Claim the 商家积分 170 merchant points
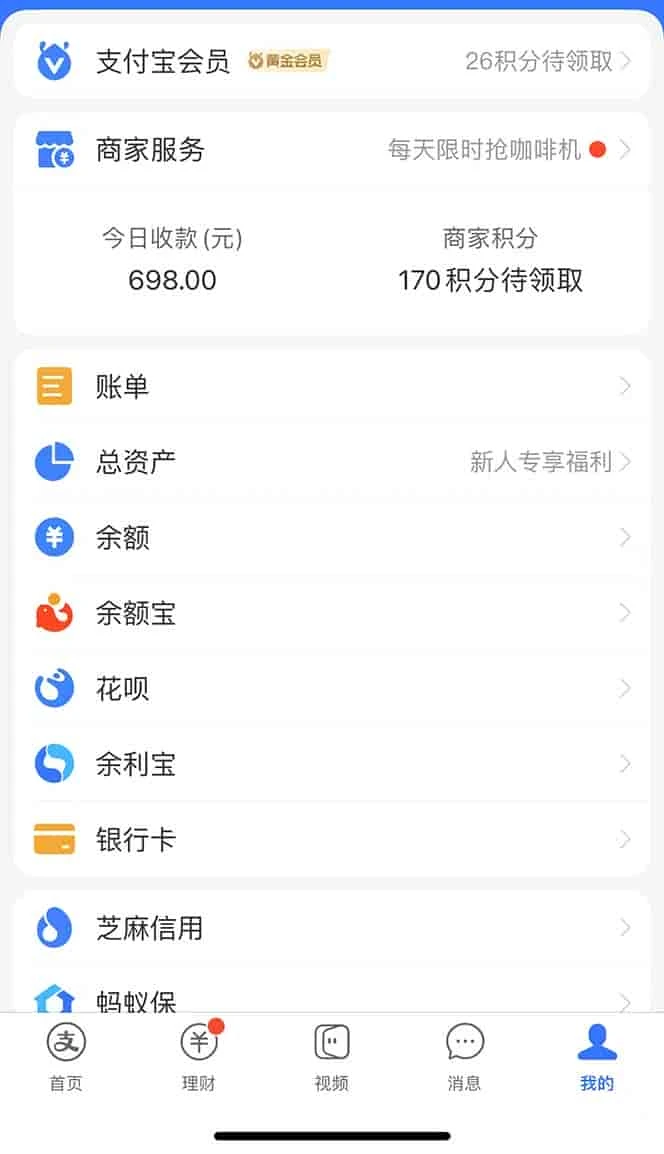This screenshot has width=664, height=1154. 490,261
